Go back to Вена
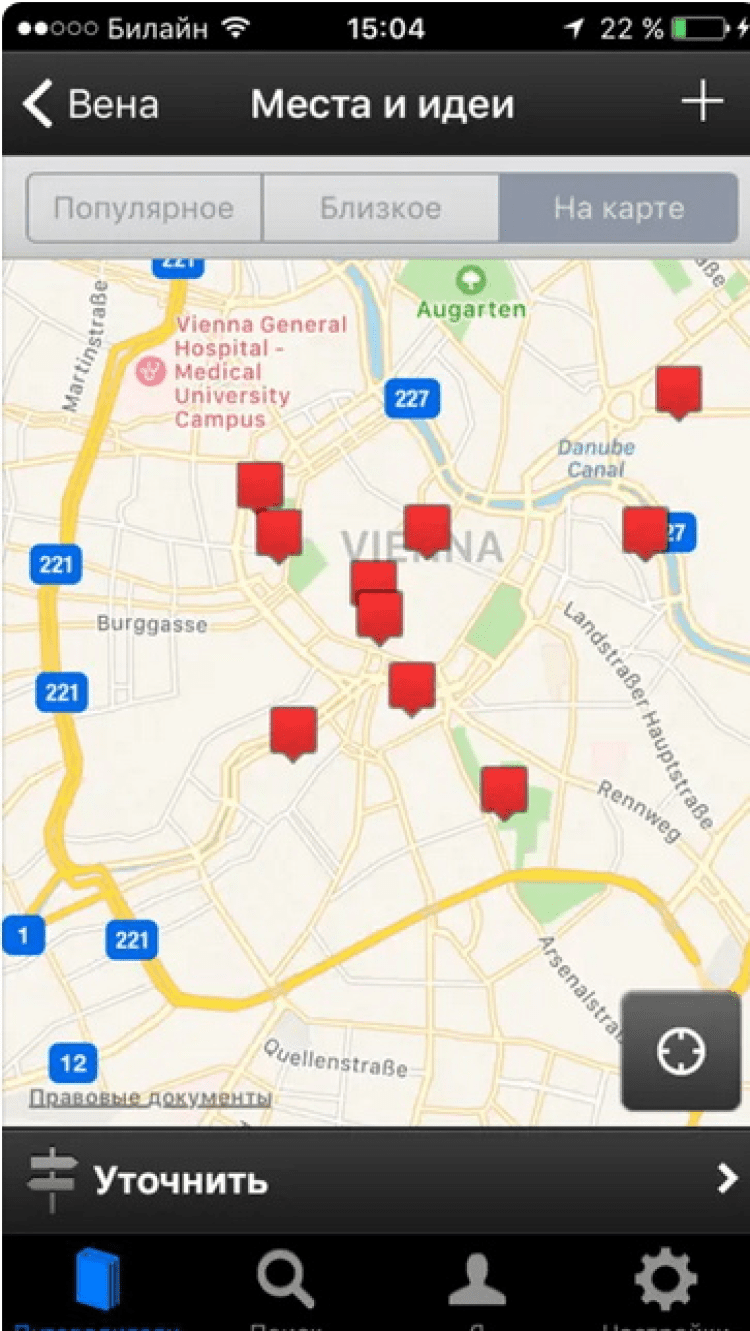Screen dimensions: 750x1331 pos(91,105)
